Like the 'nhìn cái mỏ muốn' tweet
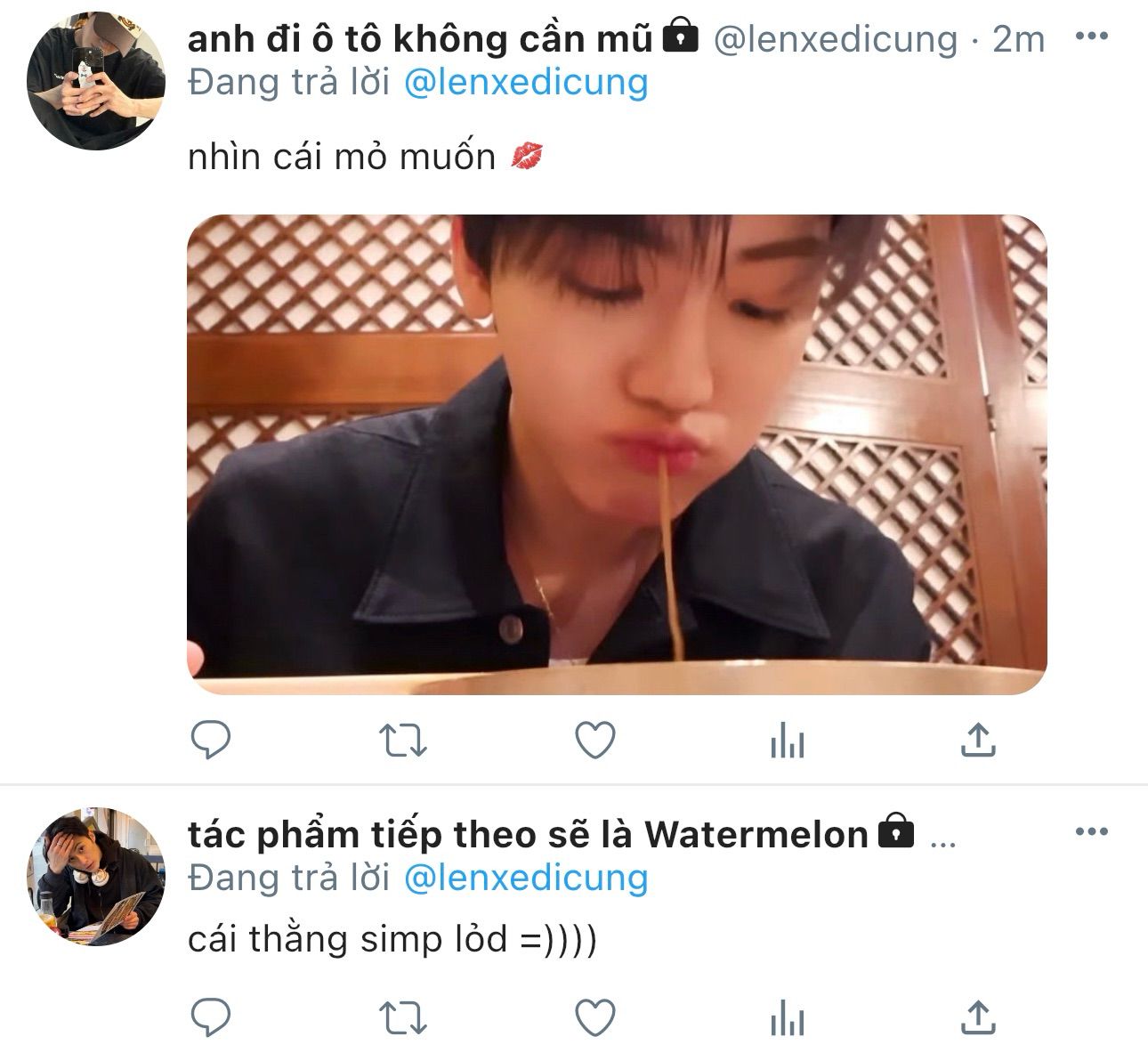Image resolution: width=1148 pixels, height=1061 pixels. pos(595,741)
